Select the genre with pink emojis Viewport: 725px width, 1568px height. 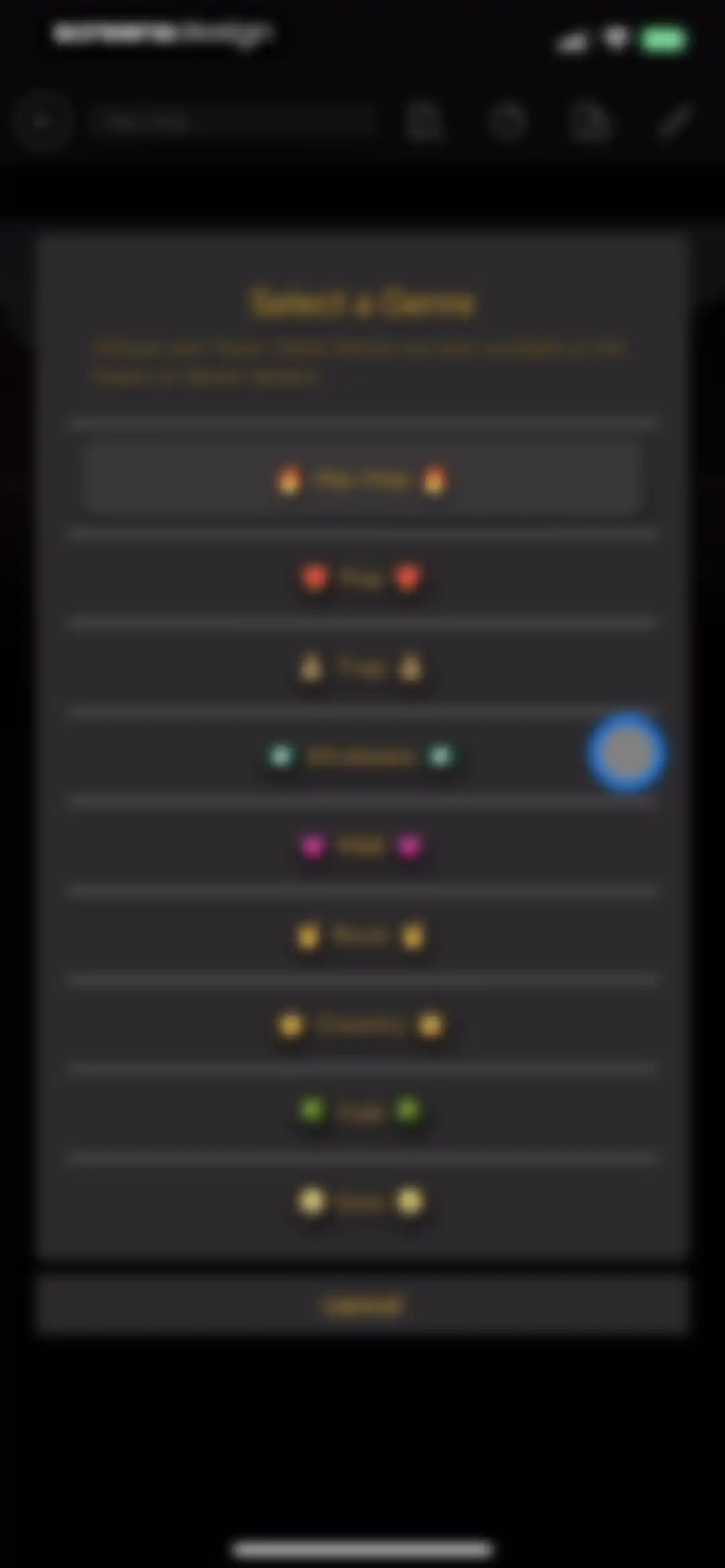(362, 846)
